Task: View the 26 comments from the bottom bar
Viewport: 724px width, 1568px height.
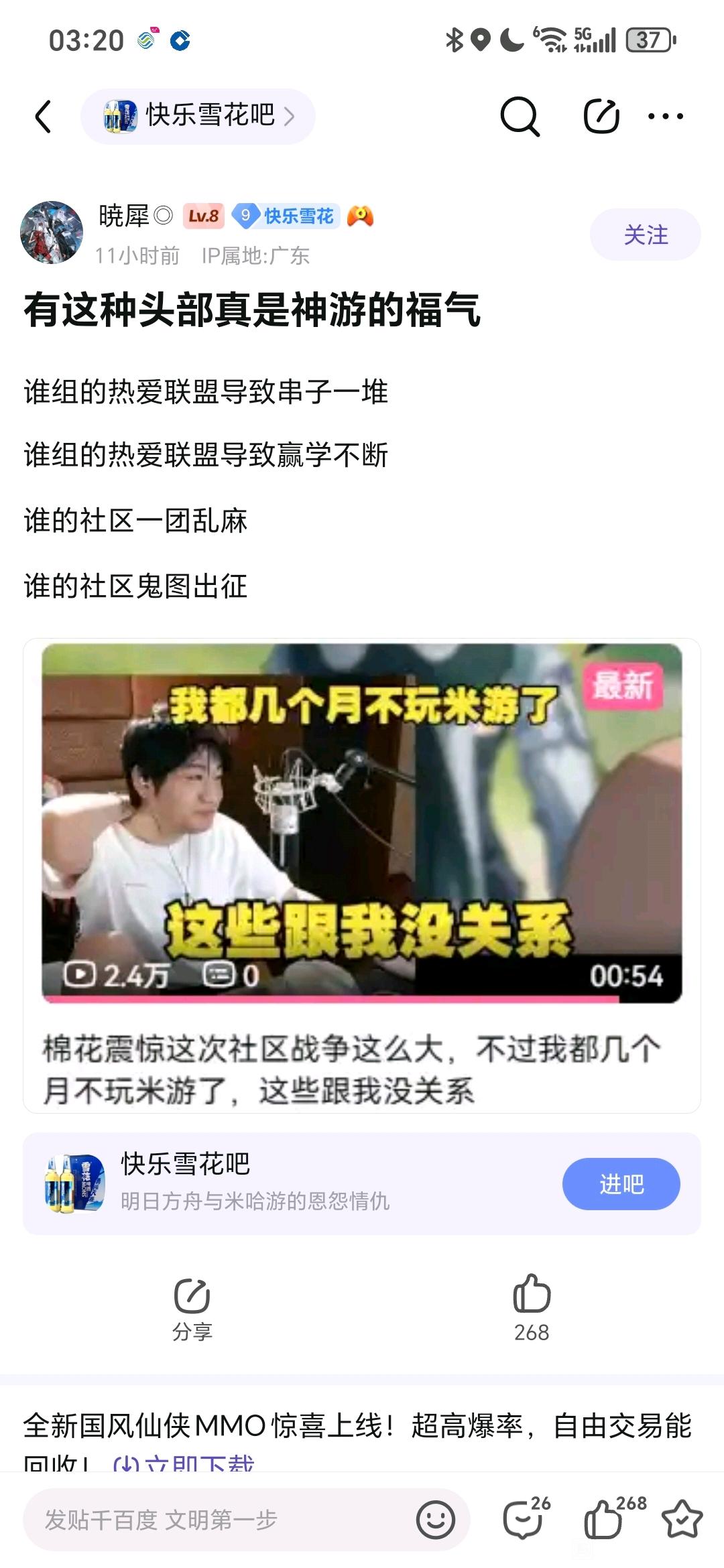Action: [526, 1518]
